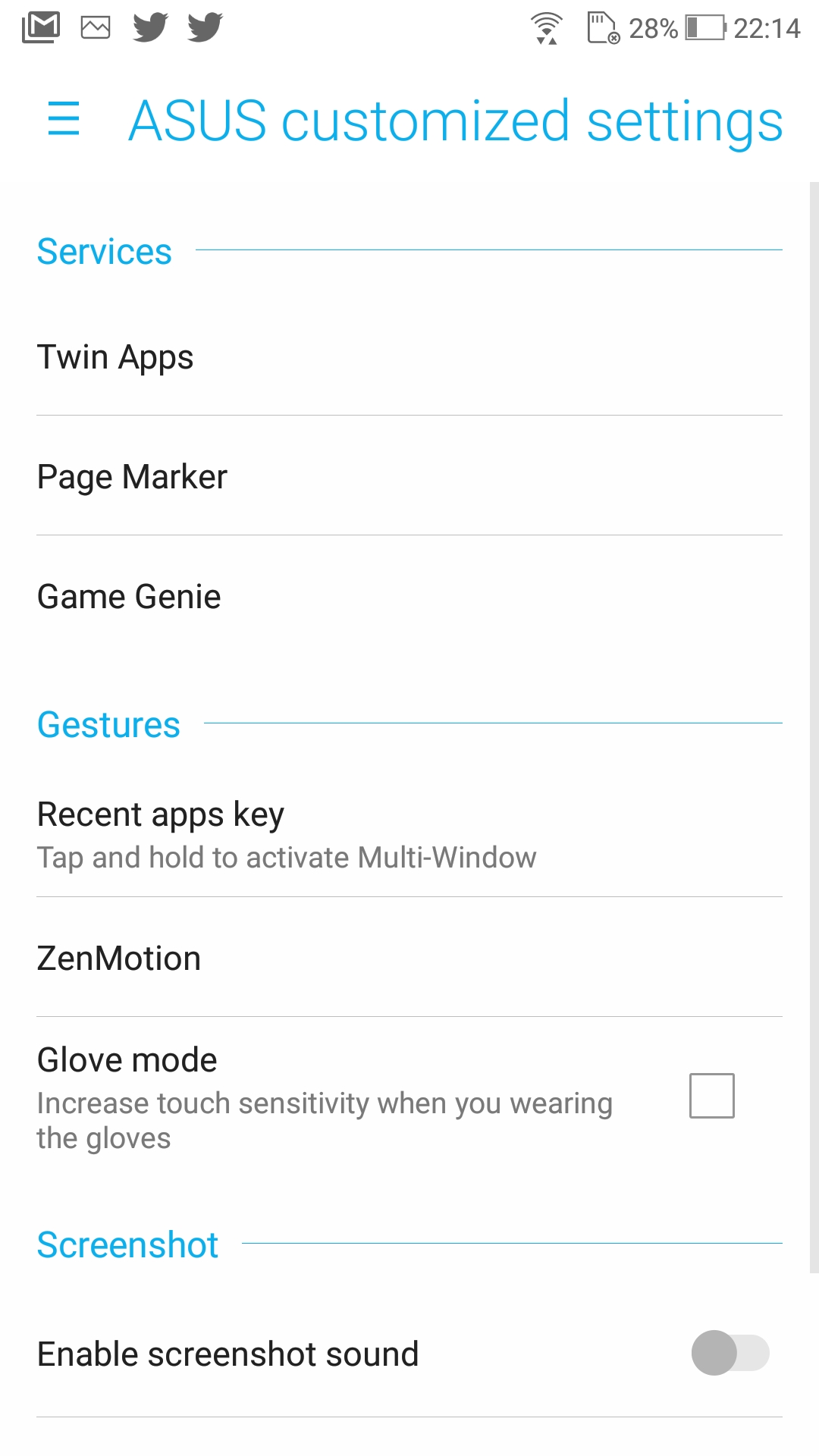
Task: Go to ZenMotion gestures
Action: [409, 957]
